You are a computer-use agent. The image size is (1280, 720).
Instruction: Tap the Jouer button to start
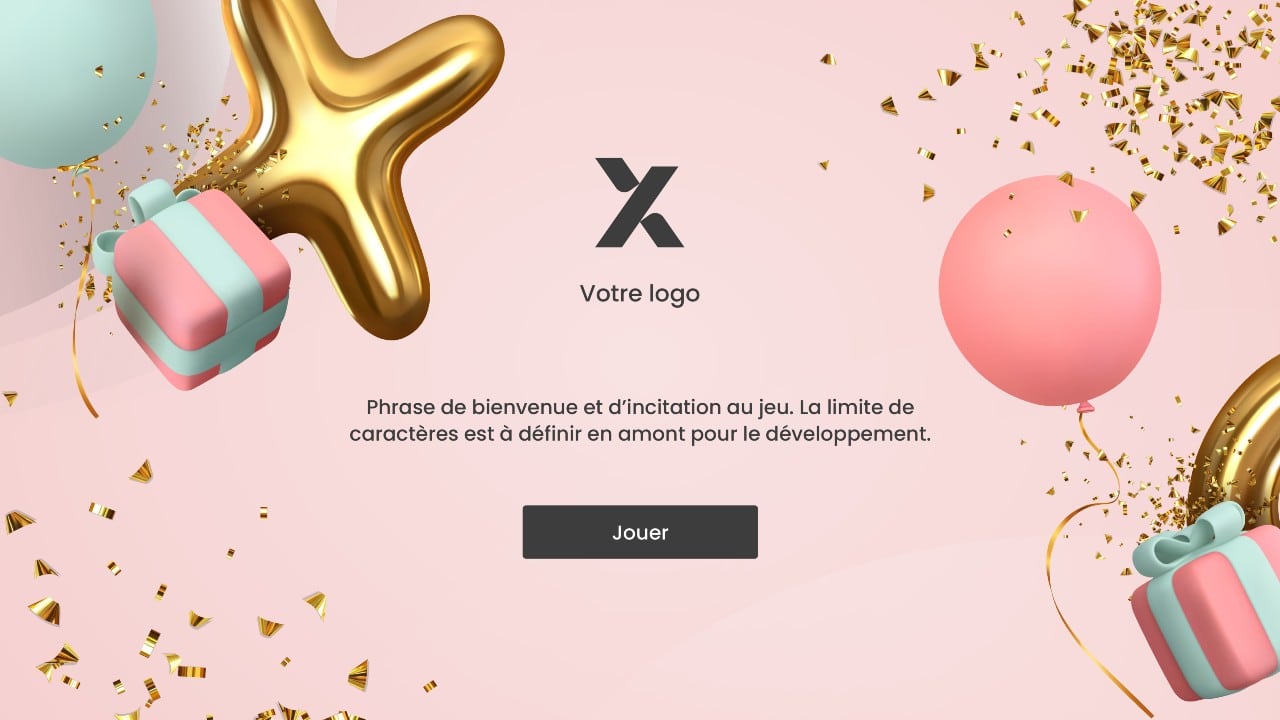pyautogui.click(x=640, y=532)
